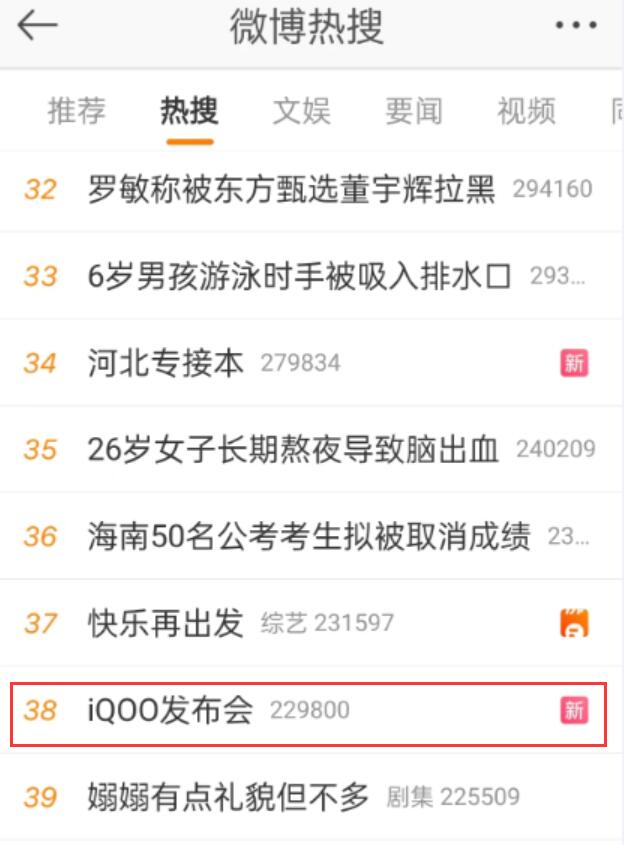This screenshot has height=845, width=624.
Task: Open topic 26岁女子长期熬夜导致脑出血
Action: pos(293,450)
